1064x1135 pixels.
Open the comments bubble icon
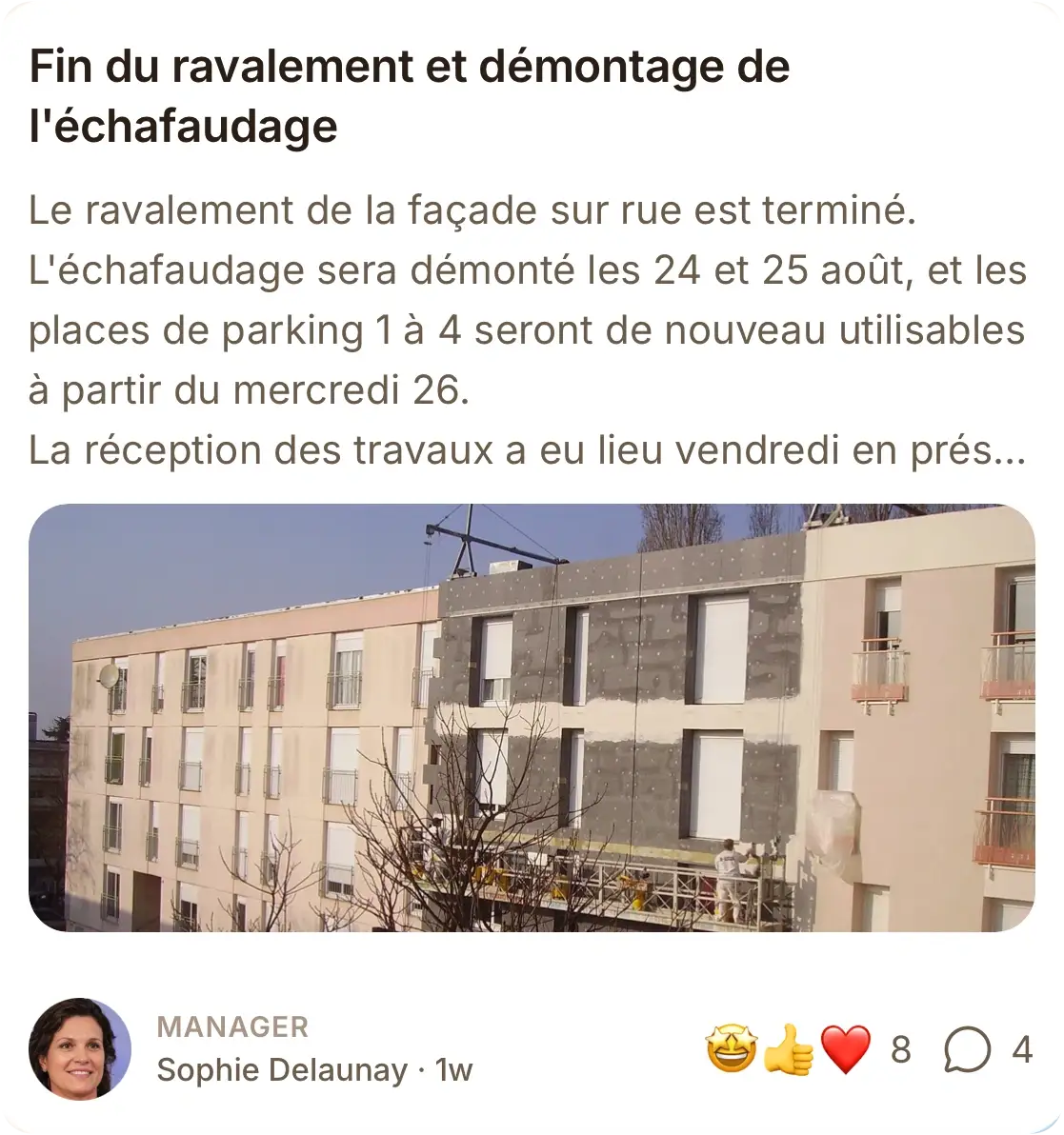coord(967,1049)
